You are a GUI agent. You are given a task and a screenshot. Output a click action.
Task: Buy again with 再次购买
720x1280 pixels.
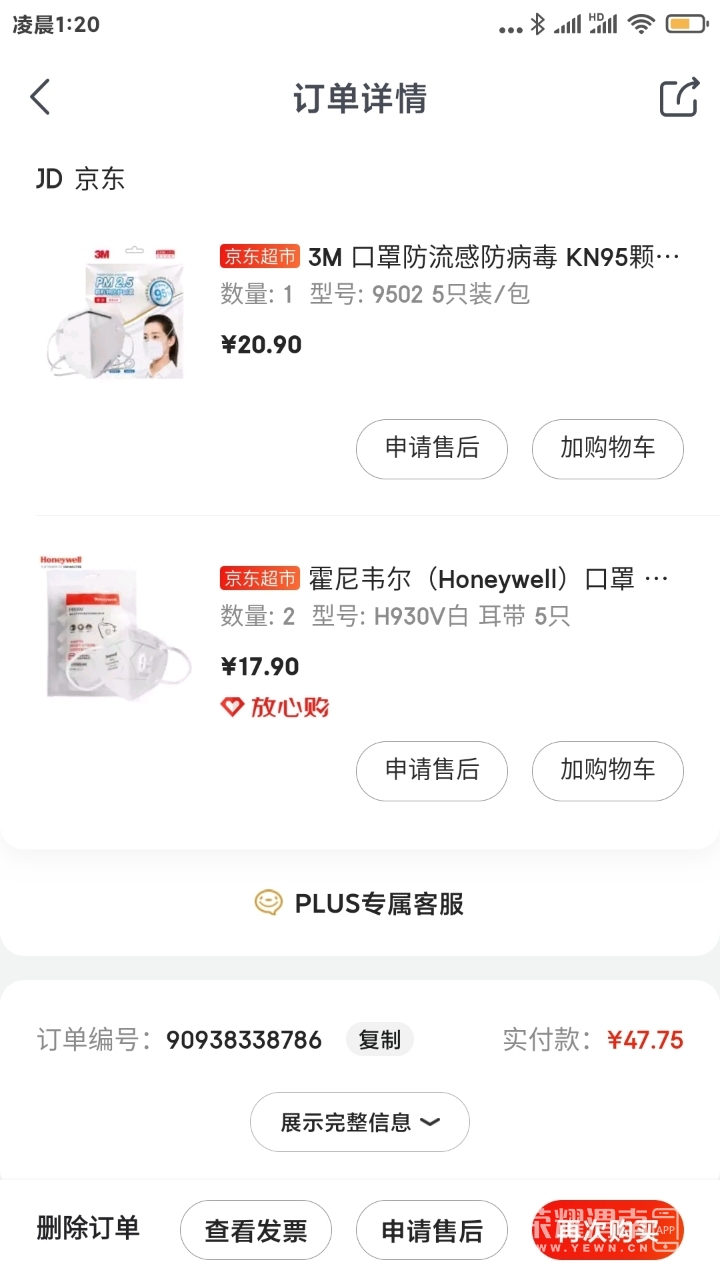click(x=607, y=1230)
